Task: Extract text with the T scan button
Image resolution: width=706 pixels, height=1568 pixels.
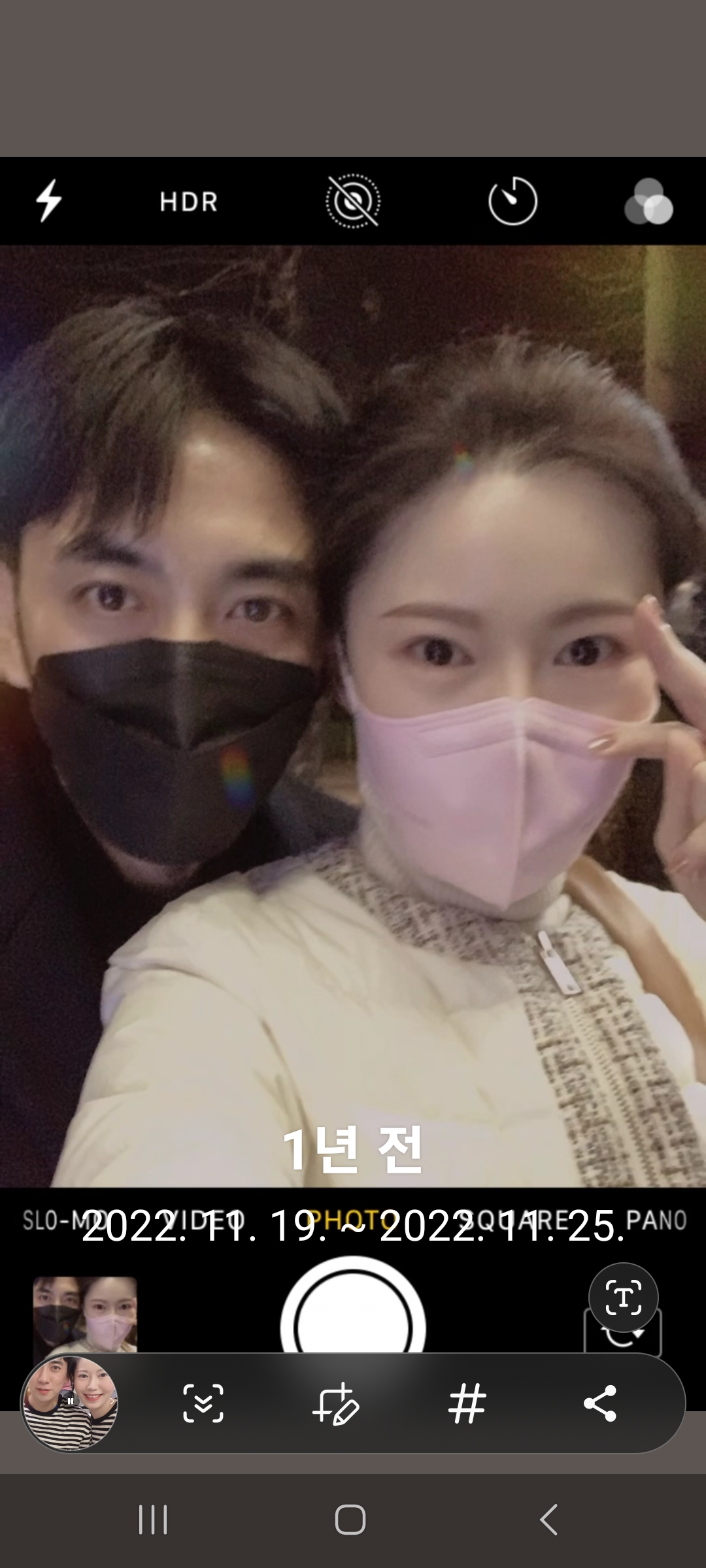Action: (623, 1297)
